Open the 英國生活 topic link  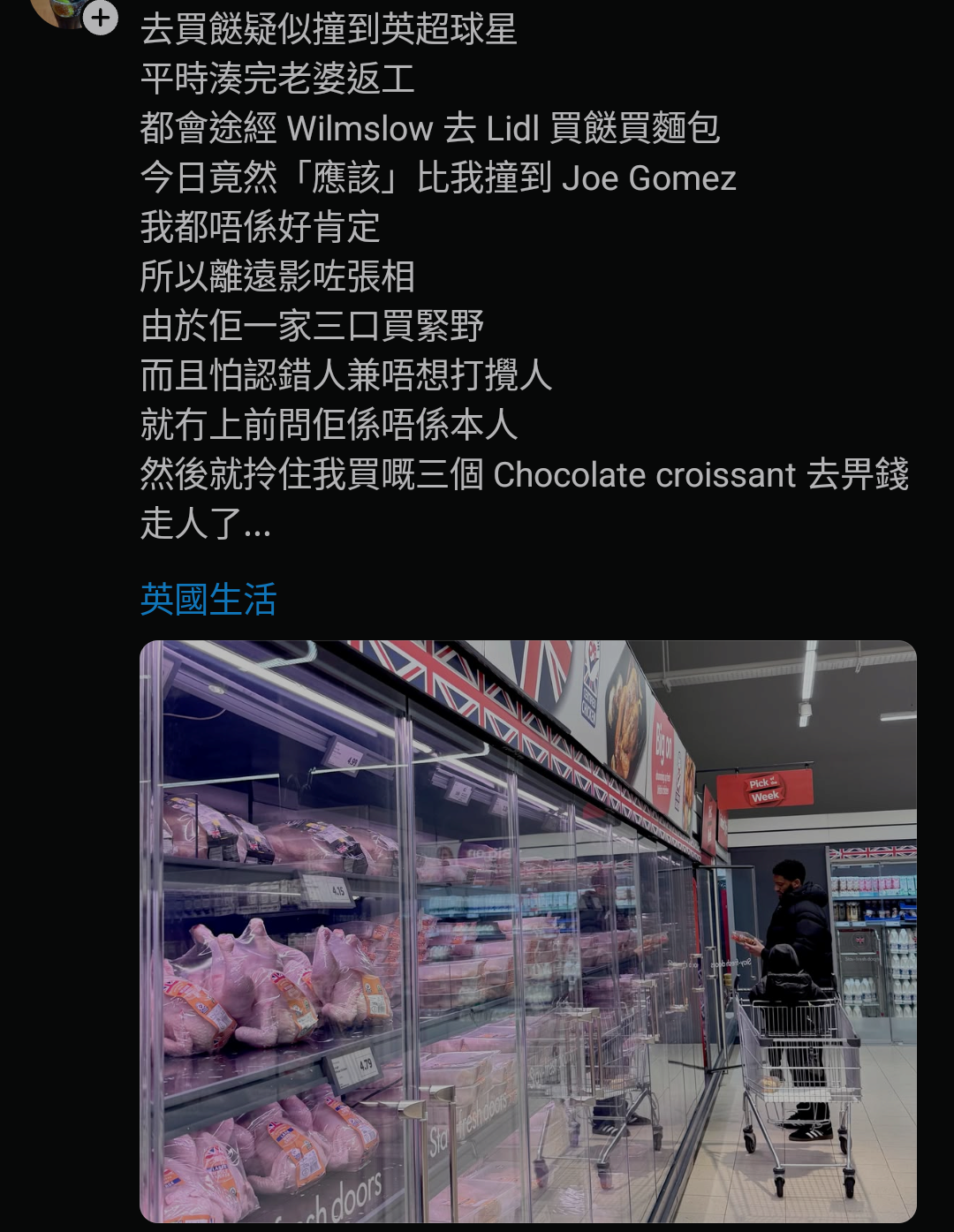(208, 600)
